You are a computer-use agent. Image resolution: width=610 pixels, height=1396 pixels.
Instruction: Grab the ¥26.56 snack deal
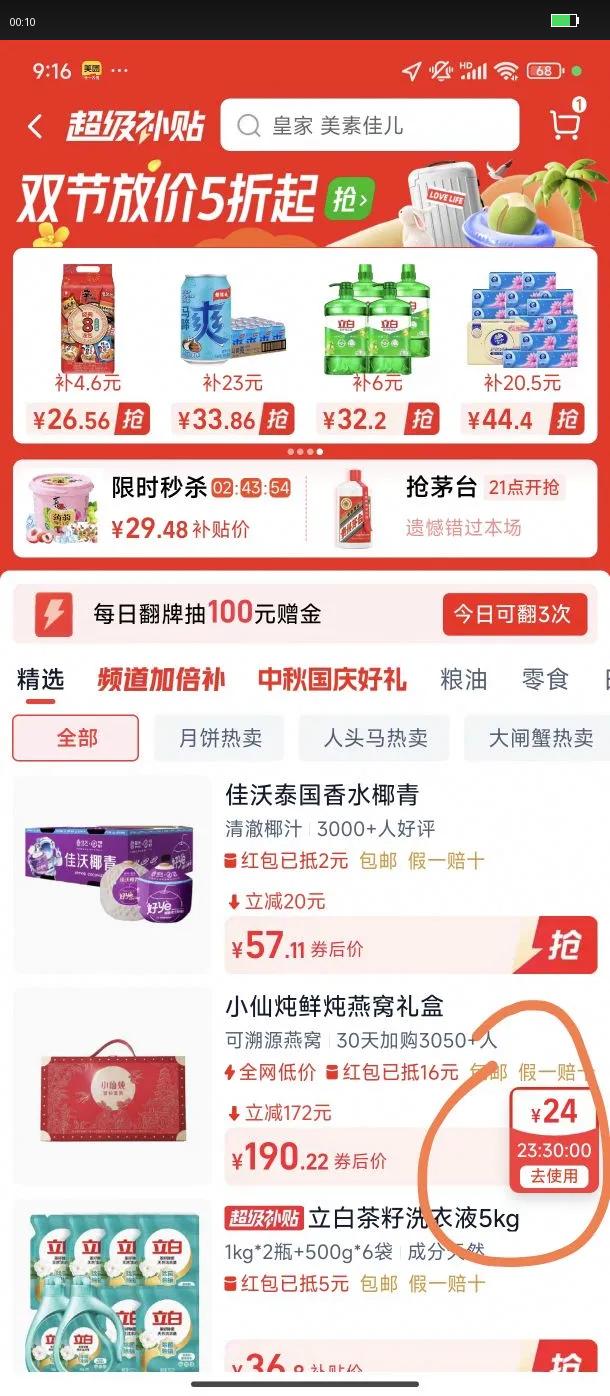pos(133,419)
